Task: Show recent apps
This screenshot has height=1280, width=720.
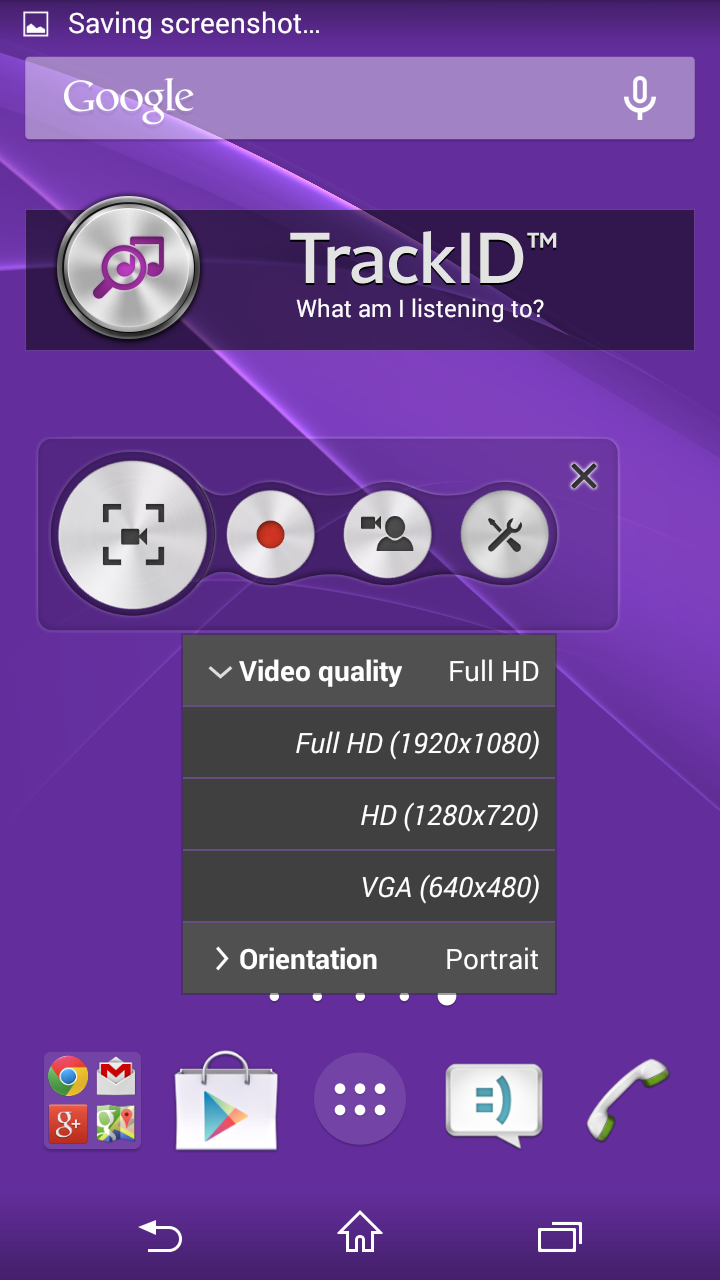Action: (x=560, y=1236)
